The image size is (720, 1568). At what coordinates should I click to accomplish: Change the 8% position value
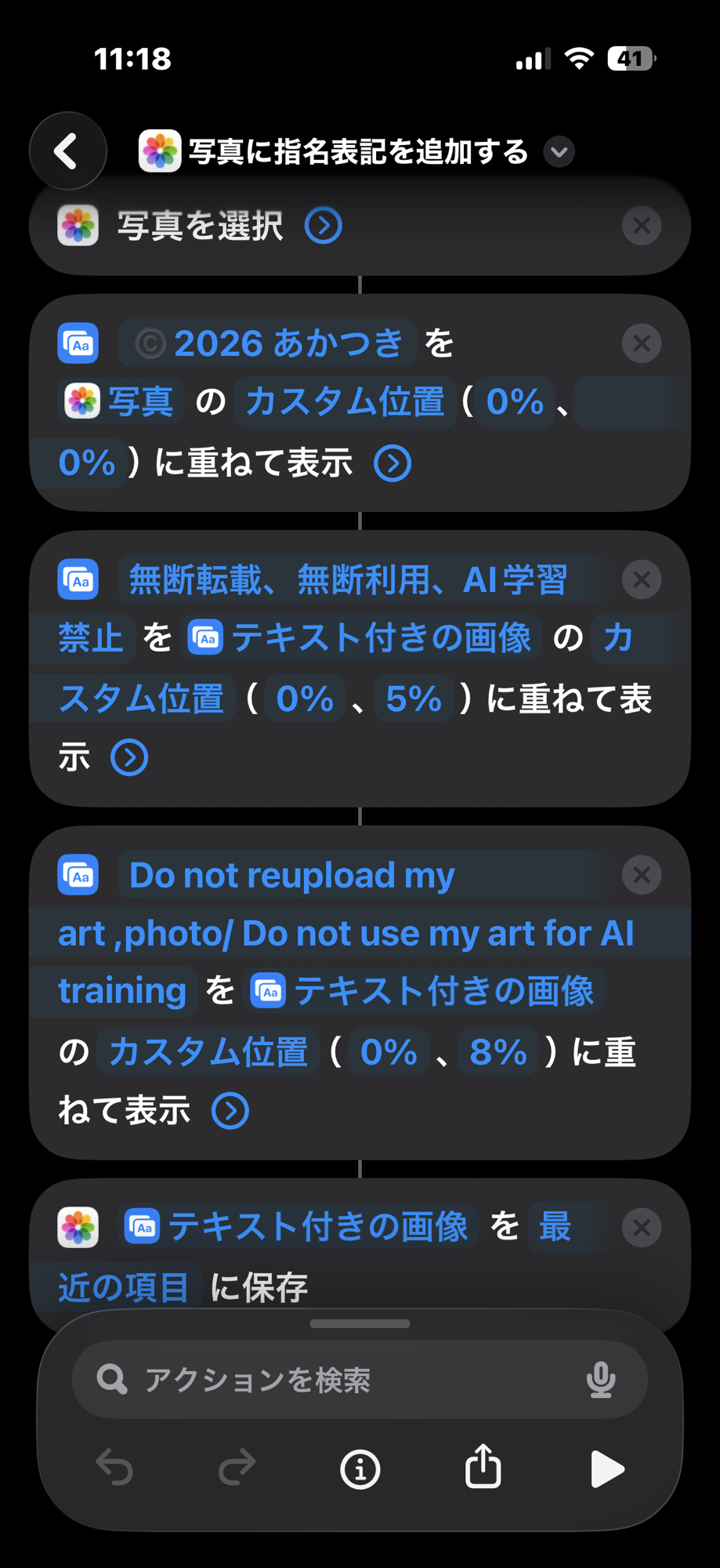click(497, 1051)
